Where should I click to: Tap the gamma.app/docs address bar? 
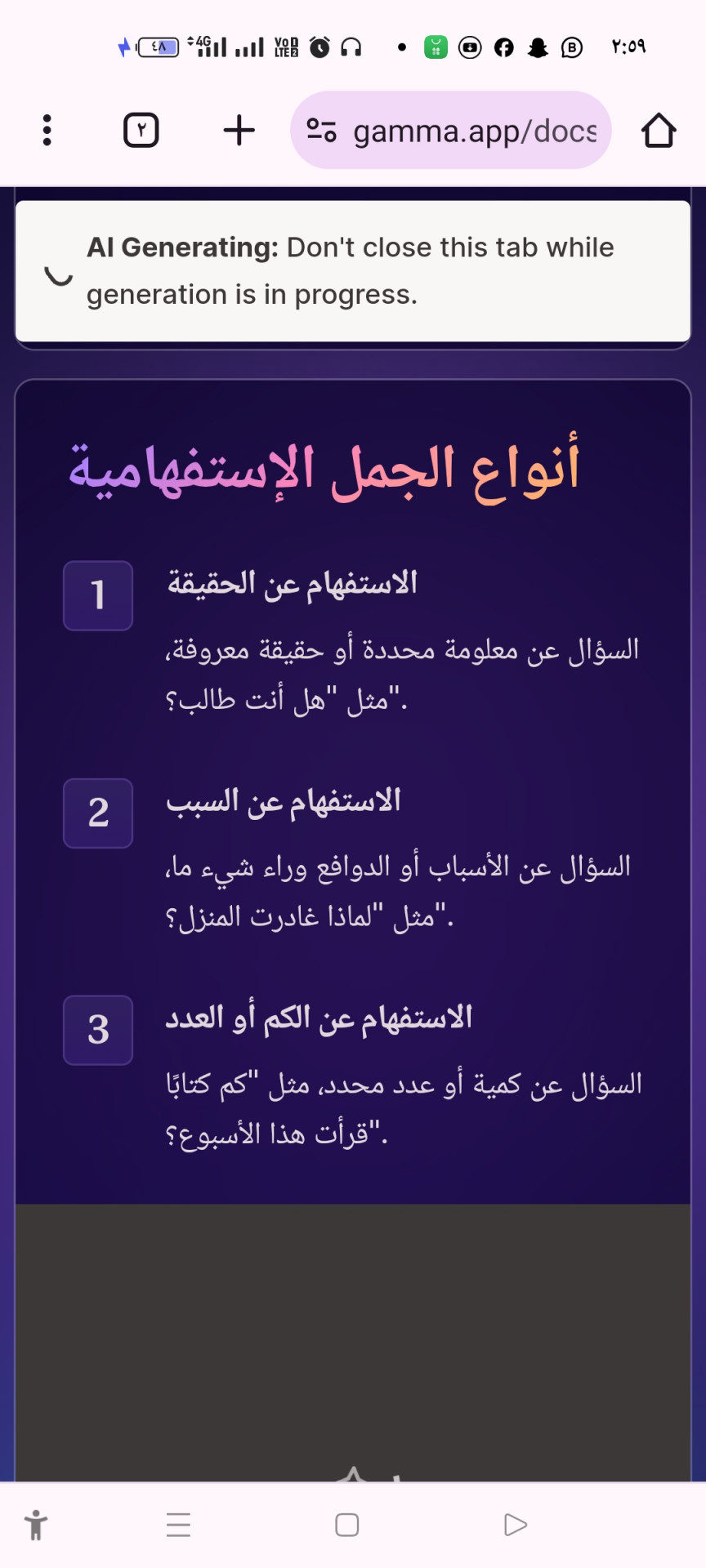click(x=474, y=131)
